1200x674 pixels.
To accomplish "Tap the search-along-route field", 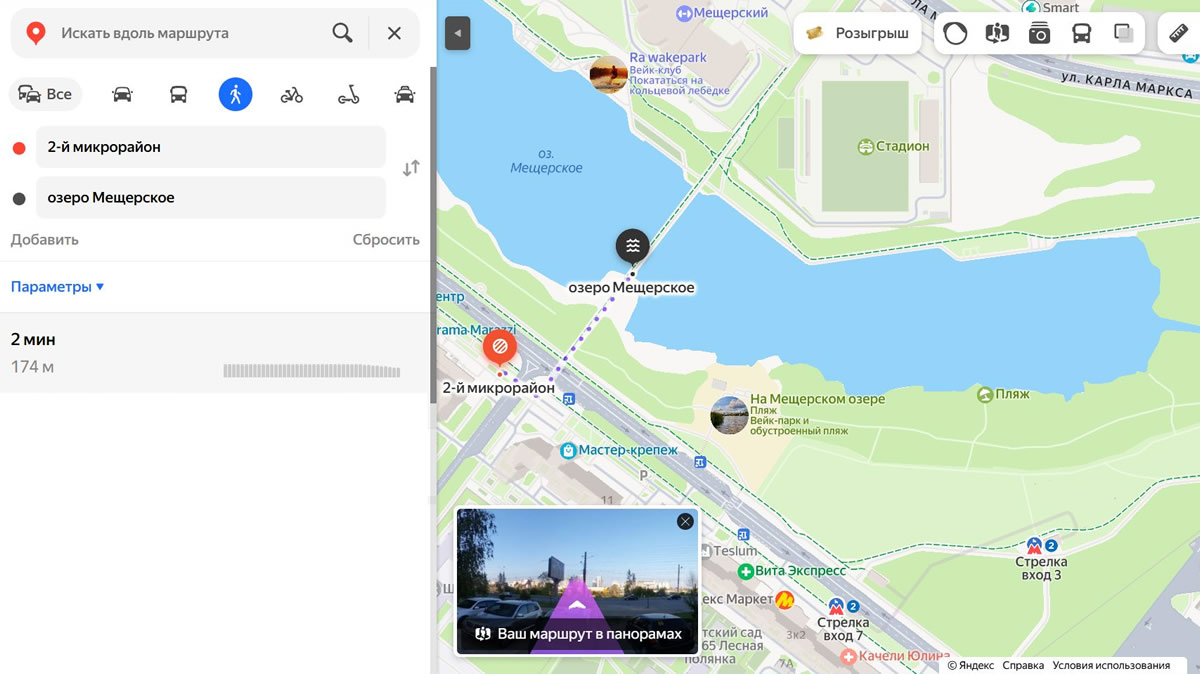I will point(180,33).
